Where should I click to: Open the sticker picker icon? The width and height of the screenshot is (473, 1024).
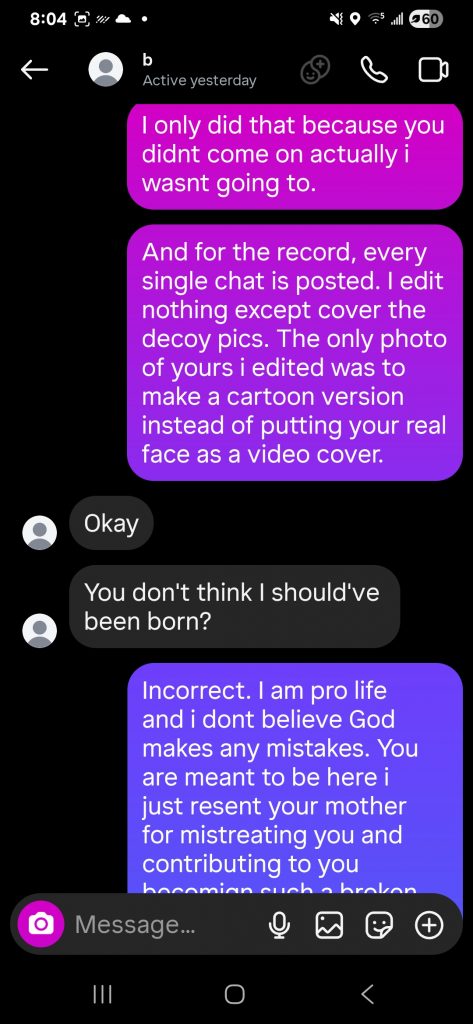[380, 924]
